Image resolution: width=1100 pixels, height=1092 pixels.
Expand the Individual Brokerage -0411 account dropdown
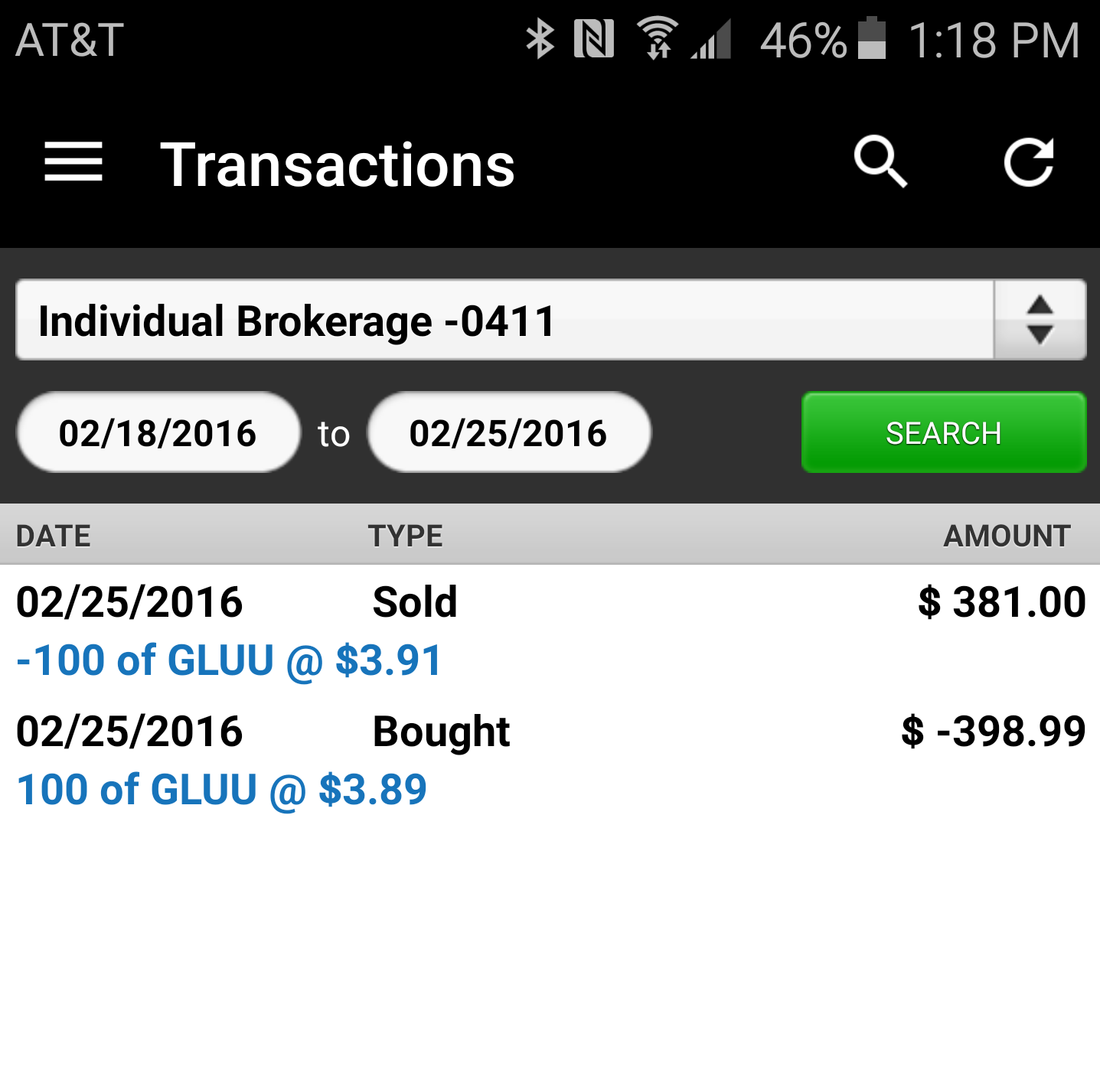click(x=550, y=320)
